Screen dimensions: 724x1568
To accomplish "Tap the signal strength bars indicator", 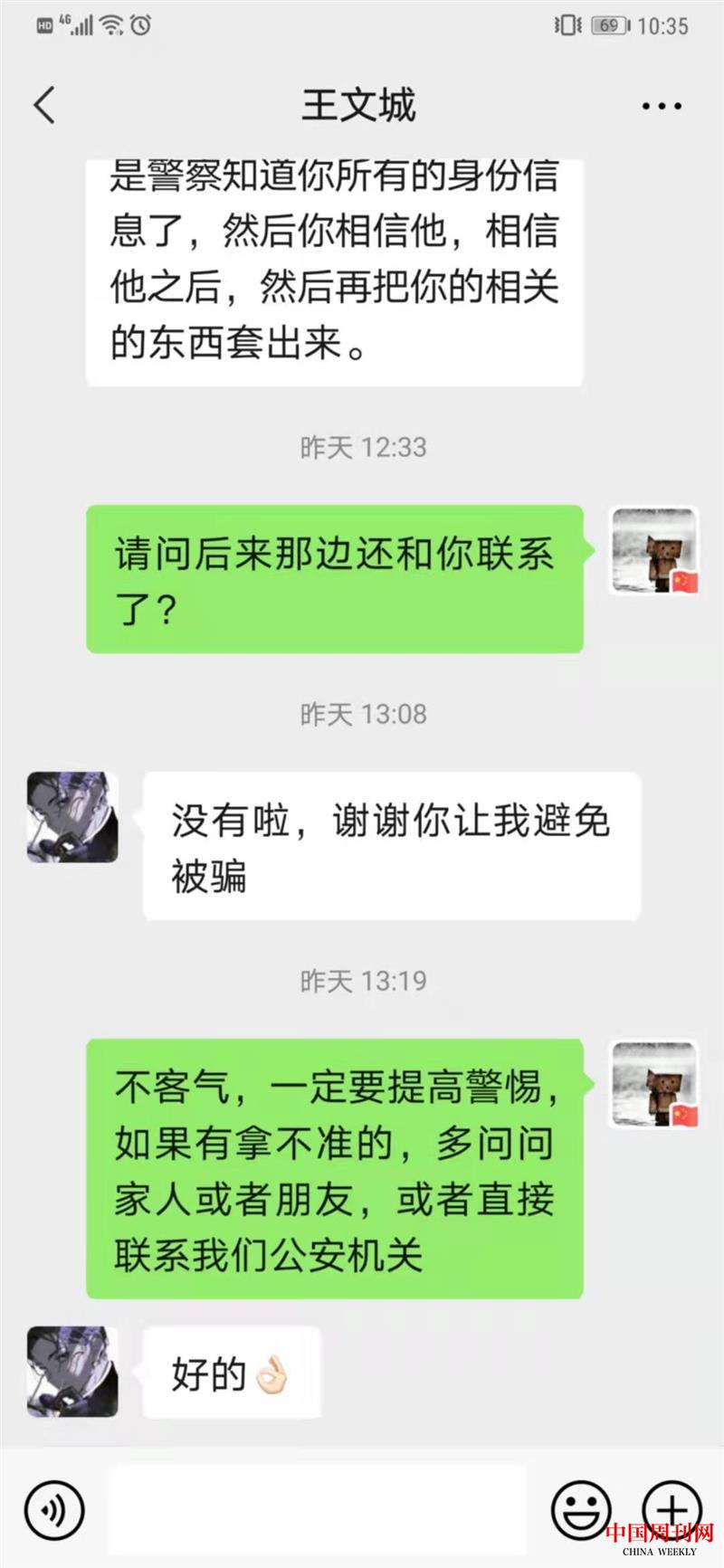I will click(x=83, y=24).
